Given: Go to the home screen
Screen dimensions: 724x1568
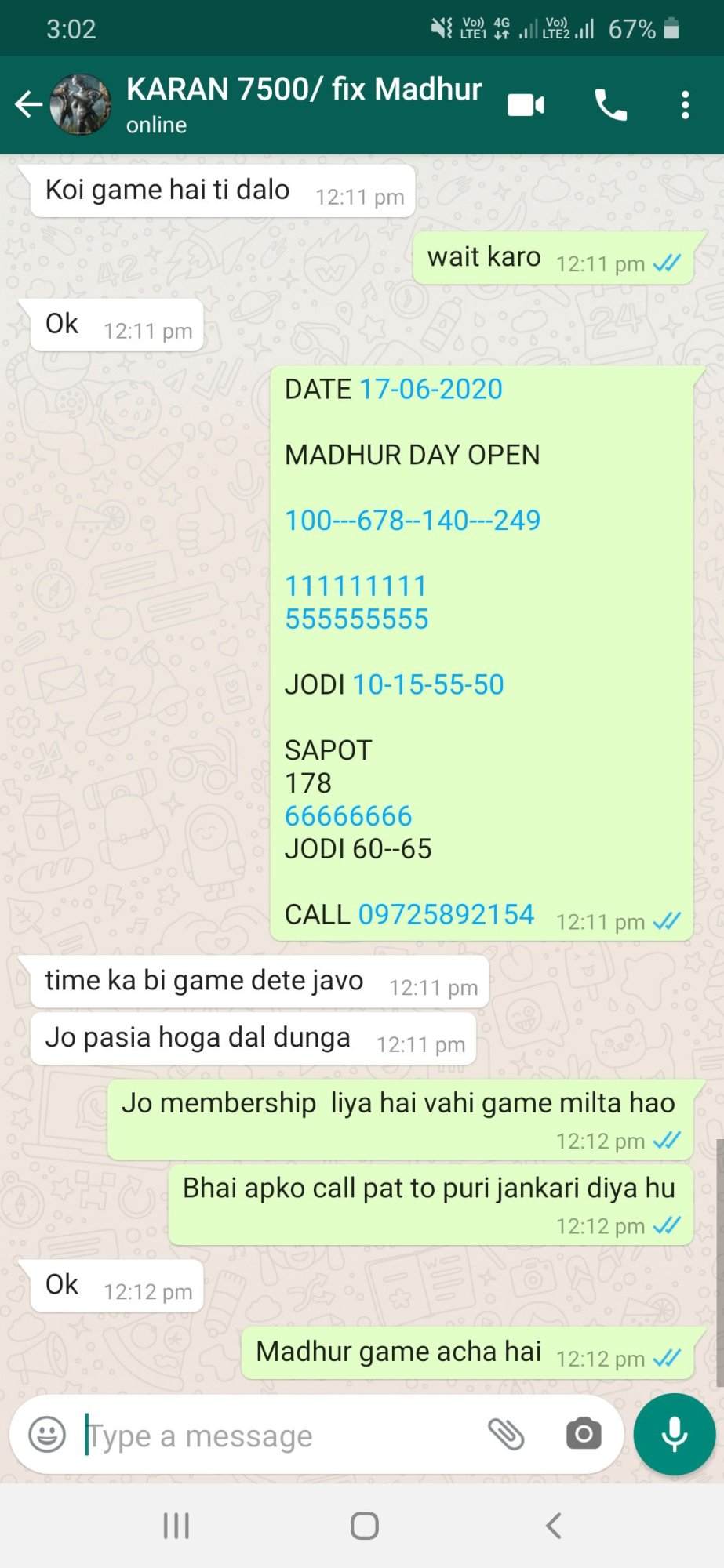Looking at the screenshot, I should tap(364, 1526).
